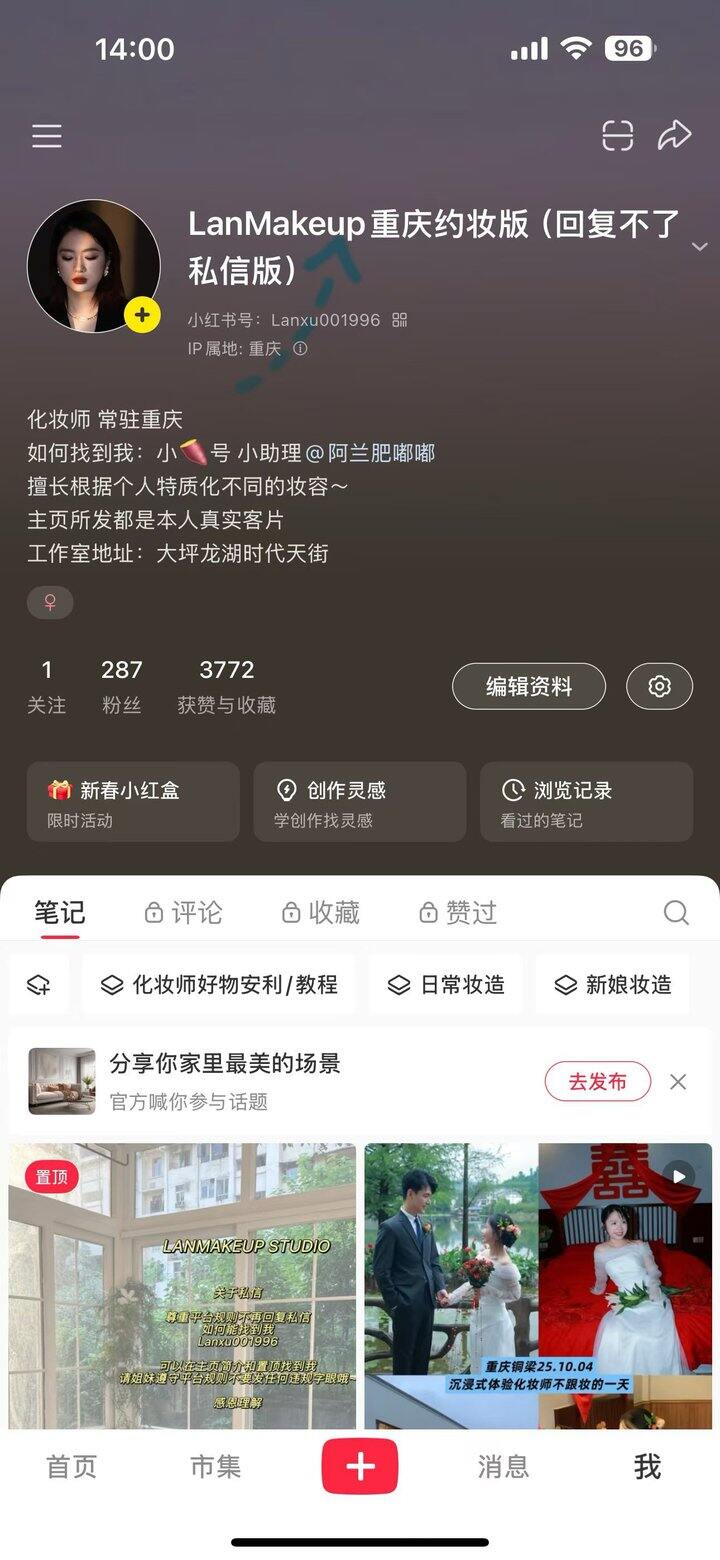
Task: Go to the 首页 tab
Action: (72, 1467)
